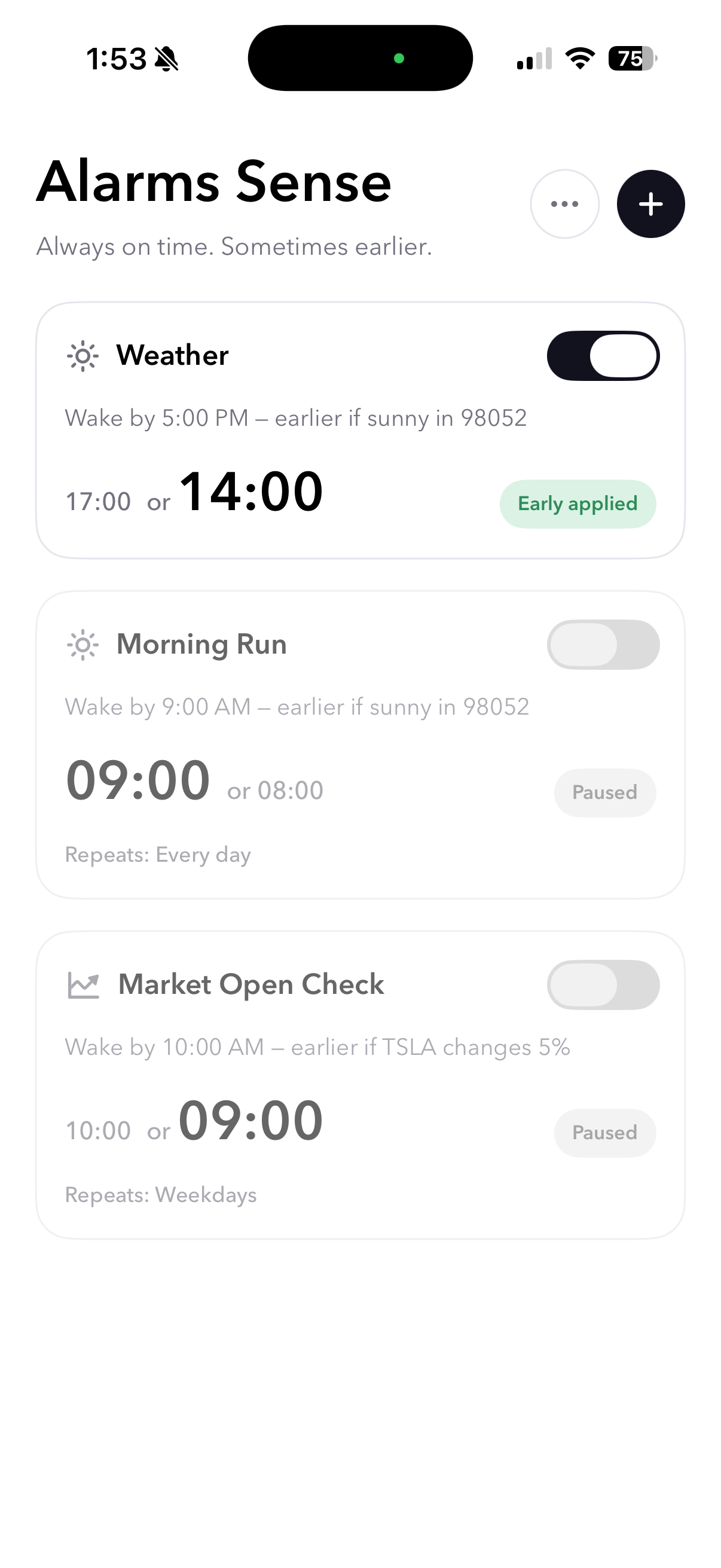
Task: Click the Weather alarm sun icon
Action: pos(82,356)
